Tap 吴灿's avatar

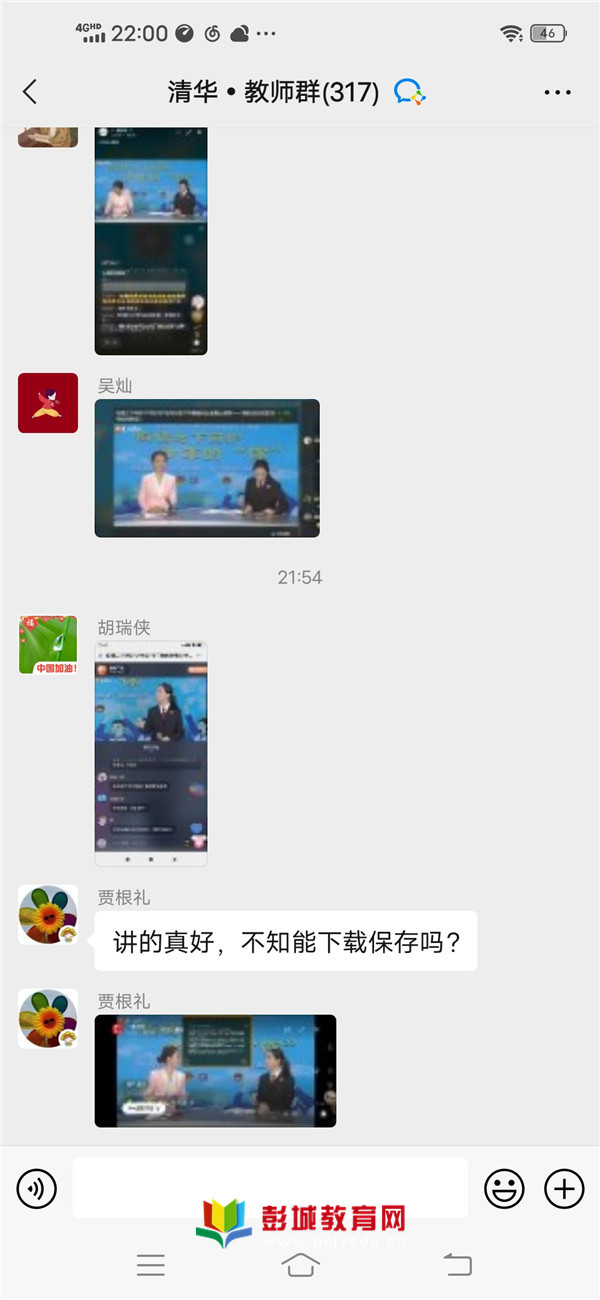[48, 403]
